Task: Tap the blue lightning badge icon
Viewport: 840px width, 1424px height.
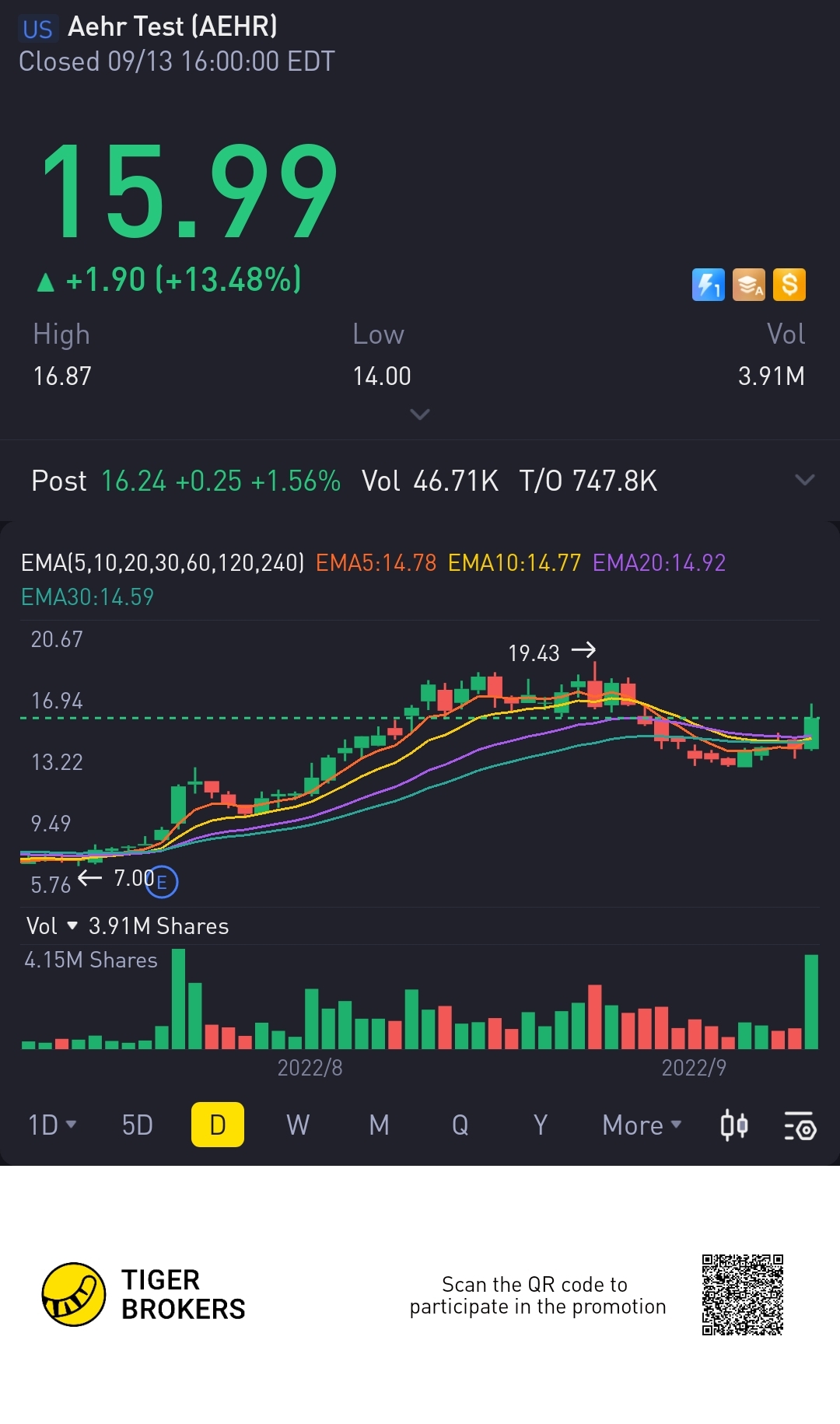Action: pos(708,285)
